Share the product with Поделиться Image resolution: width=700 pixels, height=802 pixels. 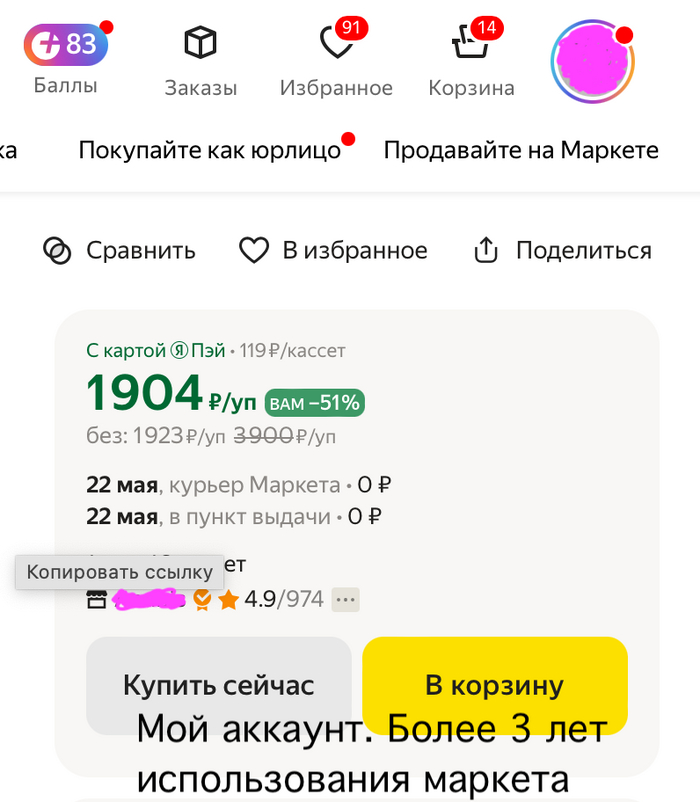562,251
